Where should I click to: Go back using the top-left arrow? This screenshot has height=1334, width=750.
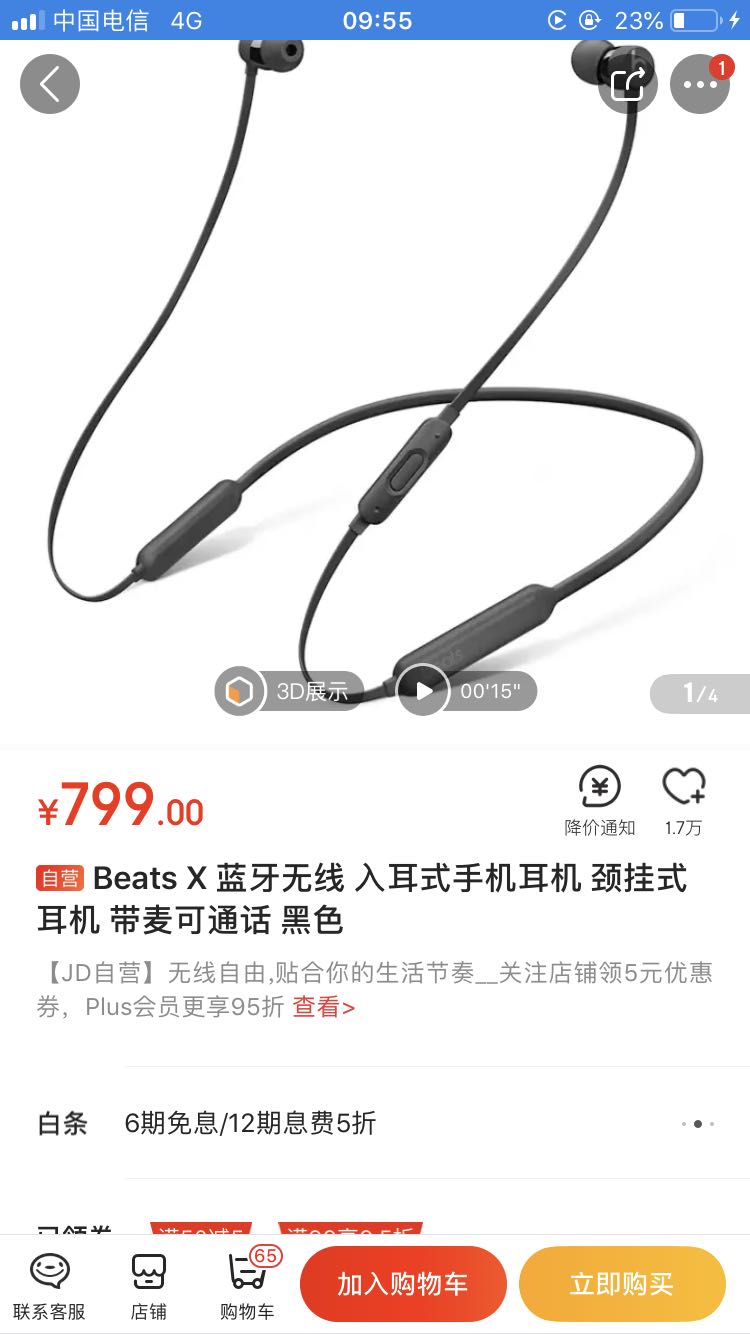(50, 84)
